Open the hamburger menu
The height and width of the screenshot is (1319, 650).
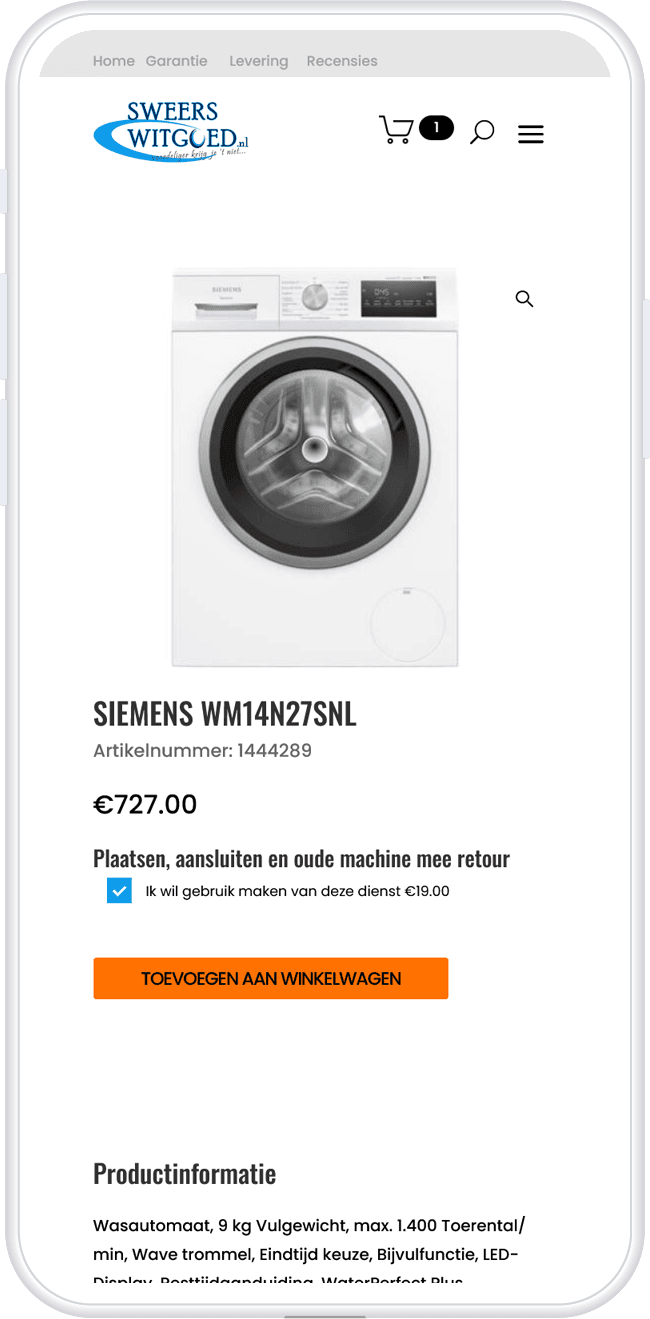coord(531,134)
